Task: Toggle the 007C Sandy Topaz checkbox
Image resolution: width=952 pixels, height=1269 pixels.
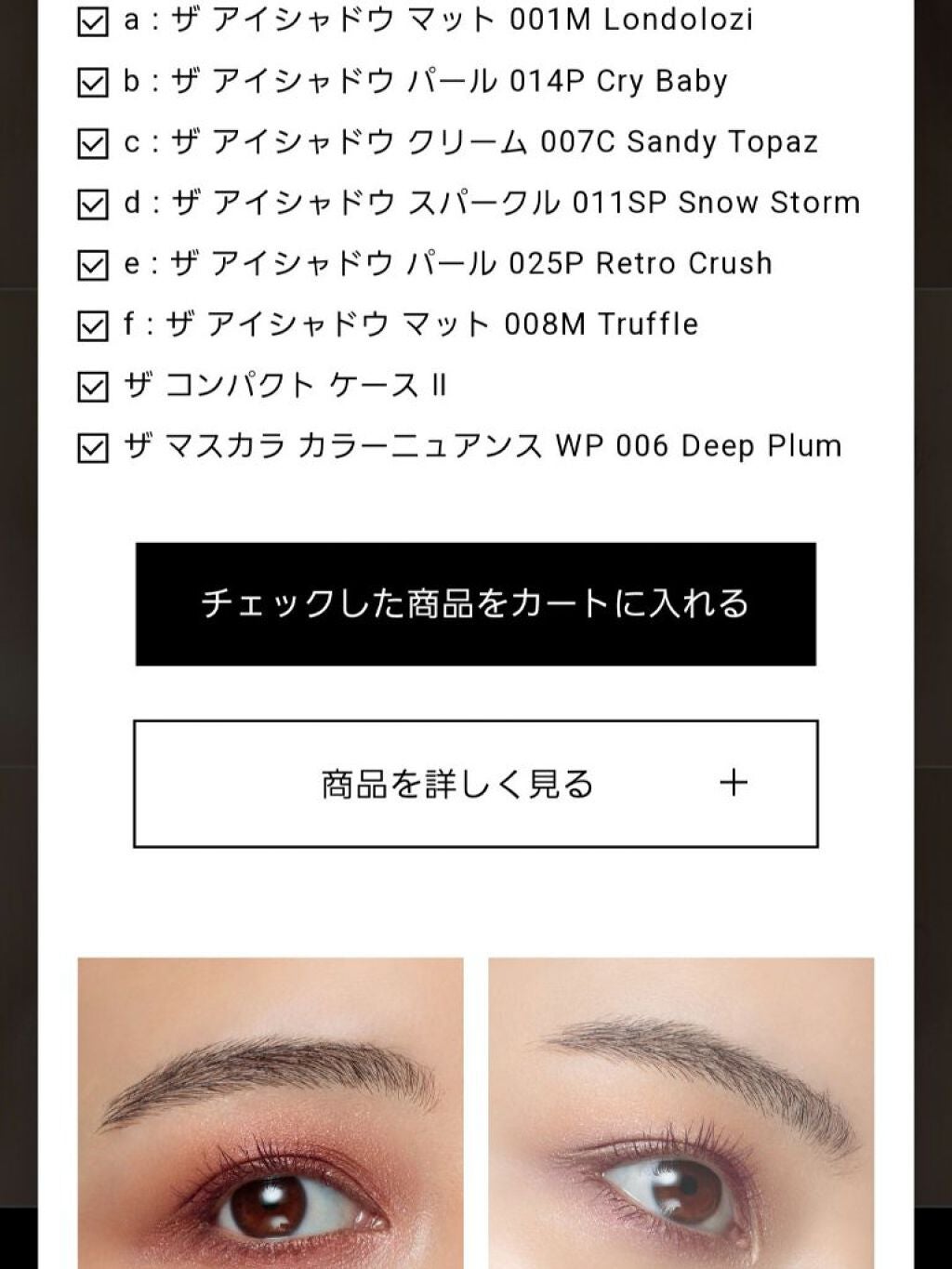Action: click(x=92, y=143)
